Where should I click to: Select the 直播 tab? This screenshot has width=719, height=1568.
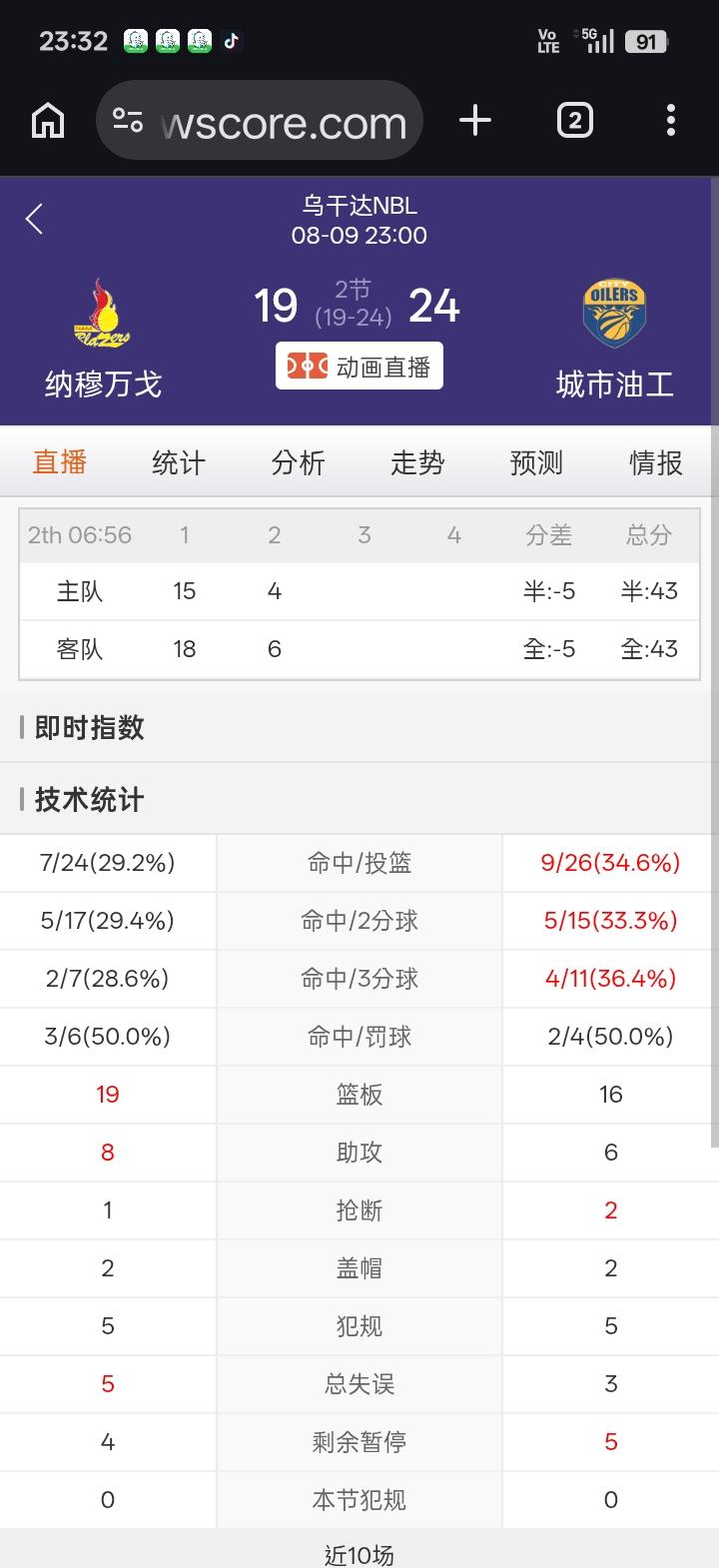pyautogui.click(x=60, y=462)
